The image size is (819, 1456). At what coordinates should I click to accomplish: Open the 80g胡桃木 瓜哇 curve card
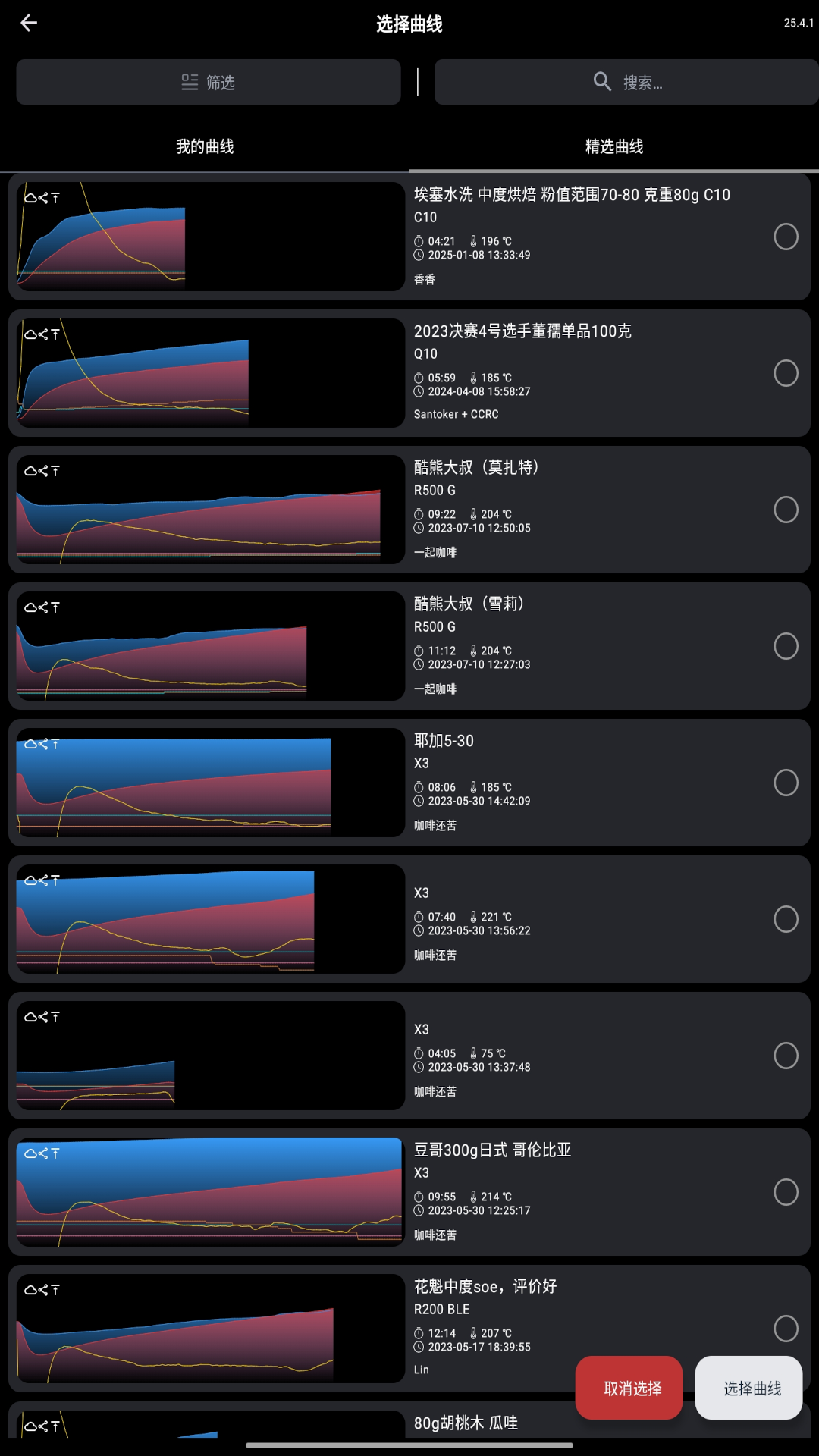pyautogui.click(x=466, y=1423)
